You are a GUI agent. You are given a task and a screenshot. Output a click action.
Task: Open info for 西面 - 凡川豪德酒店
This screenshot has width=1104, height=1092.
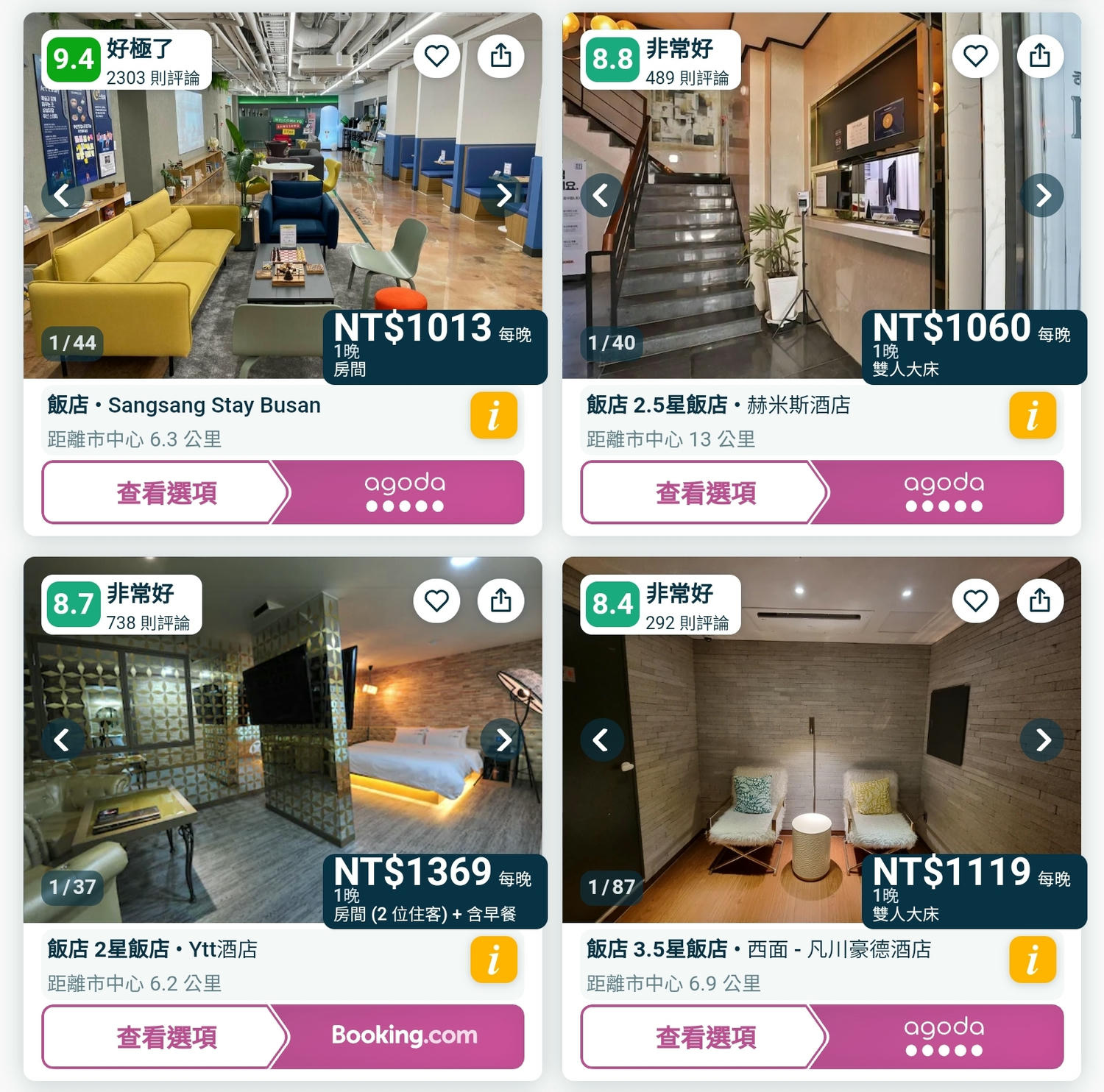(x=1032, y=960)
